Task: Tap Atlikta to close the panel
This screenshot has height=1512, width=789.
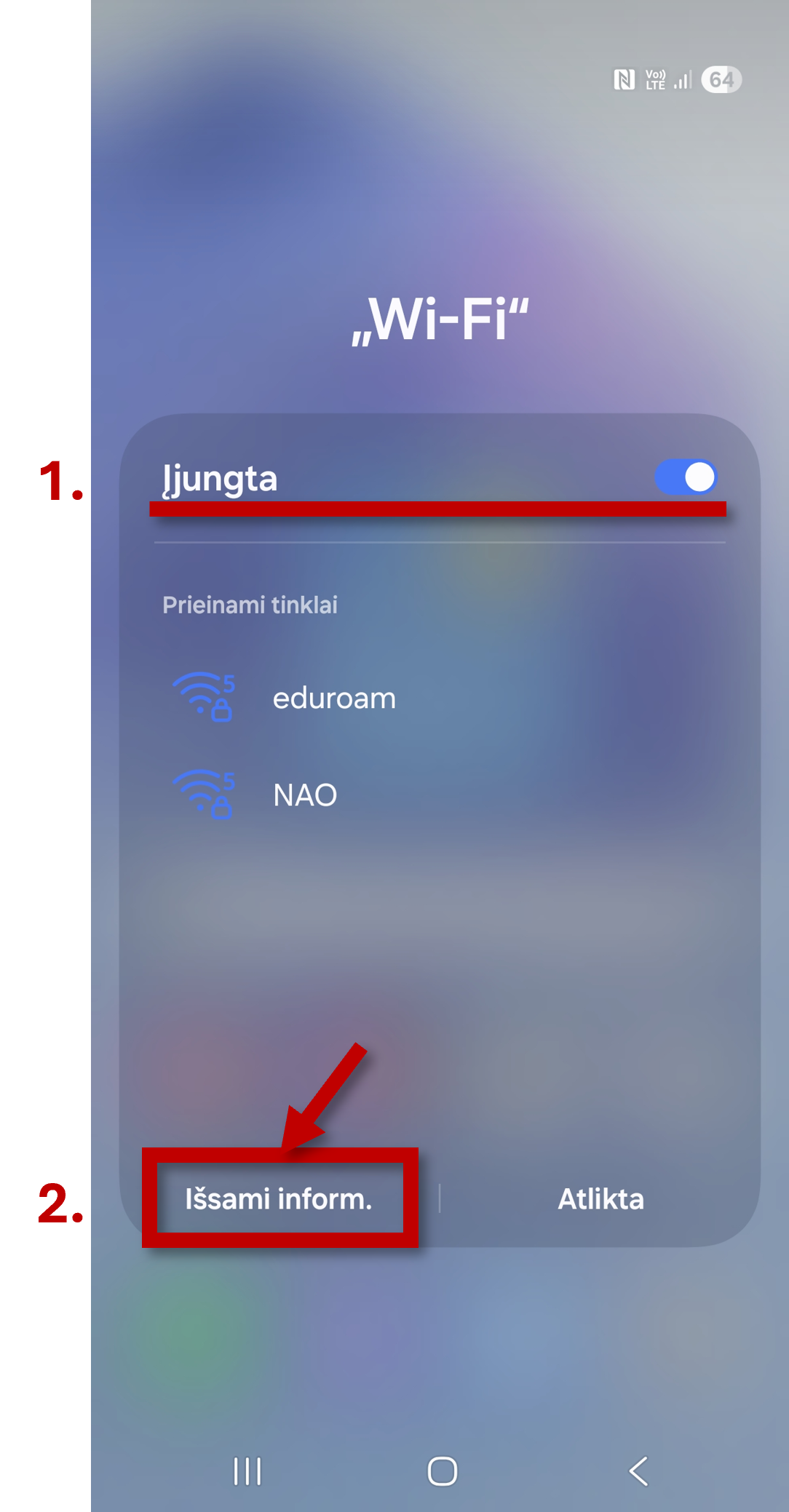Action: 600,1198
